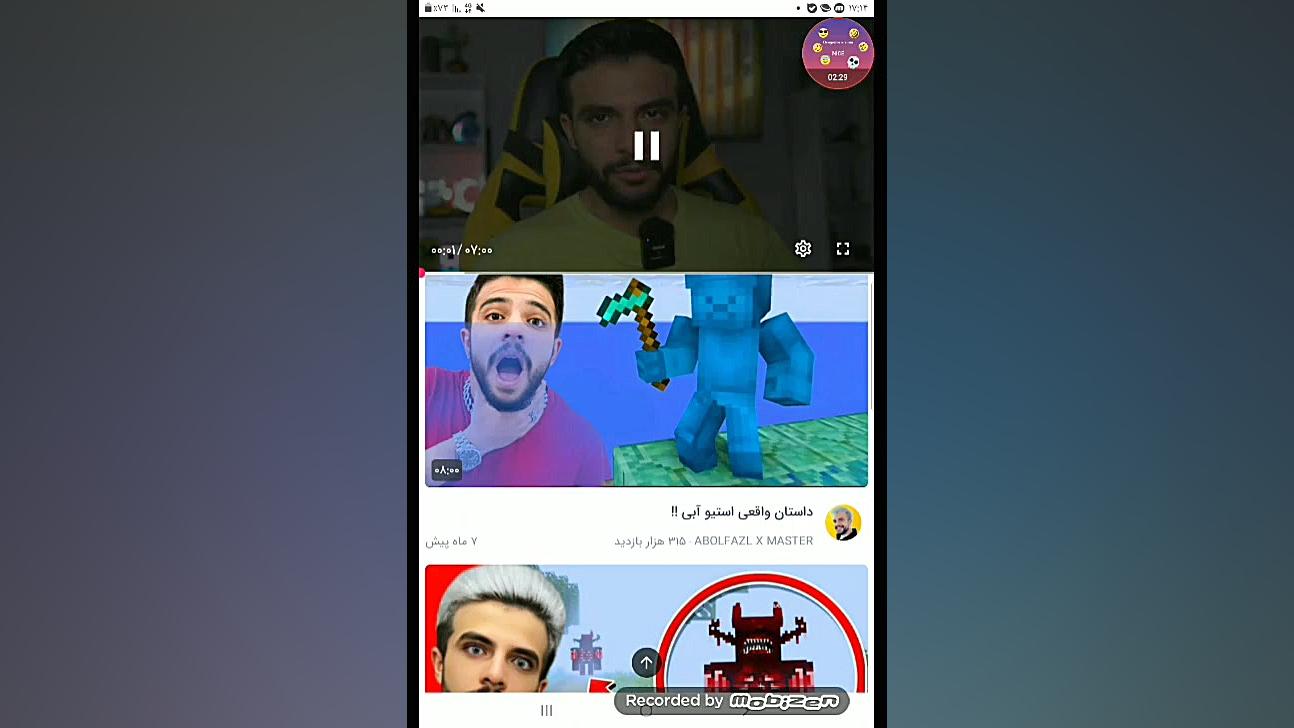This screenshot has width=1294, height=728.
Task: Enter fullscreen video mode
Action: click(843, 249)
